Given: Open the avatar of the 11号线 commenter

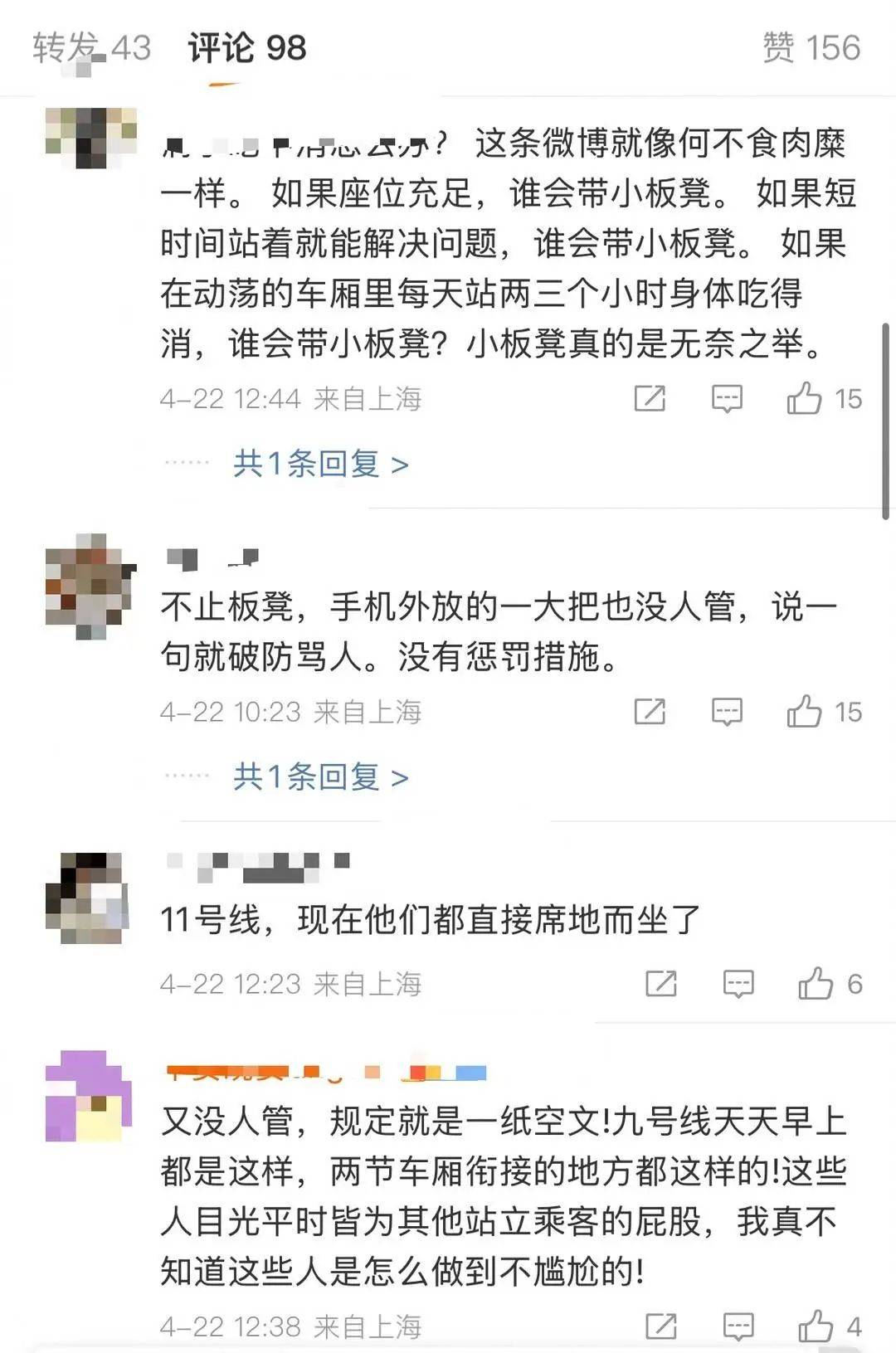Looking at the screenshot, I should coord(88,898).
